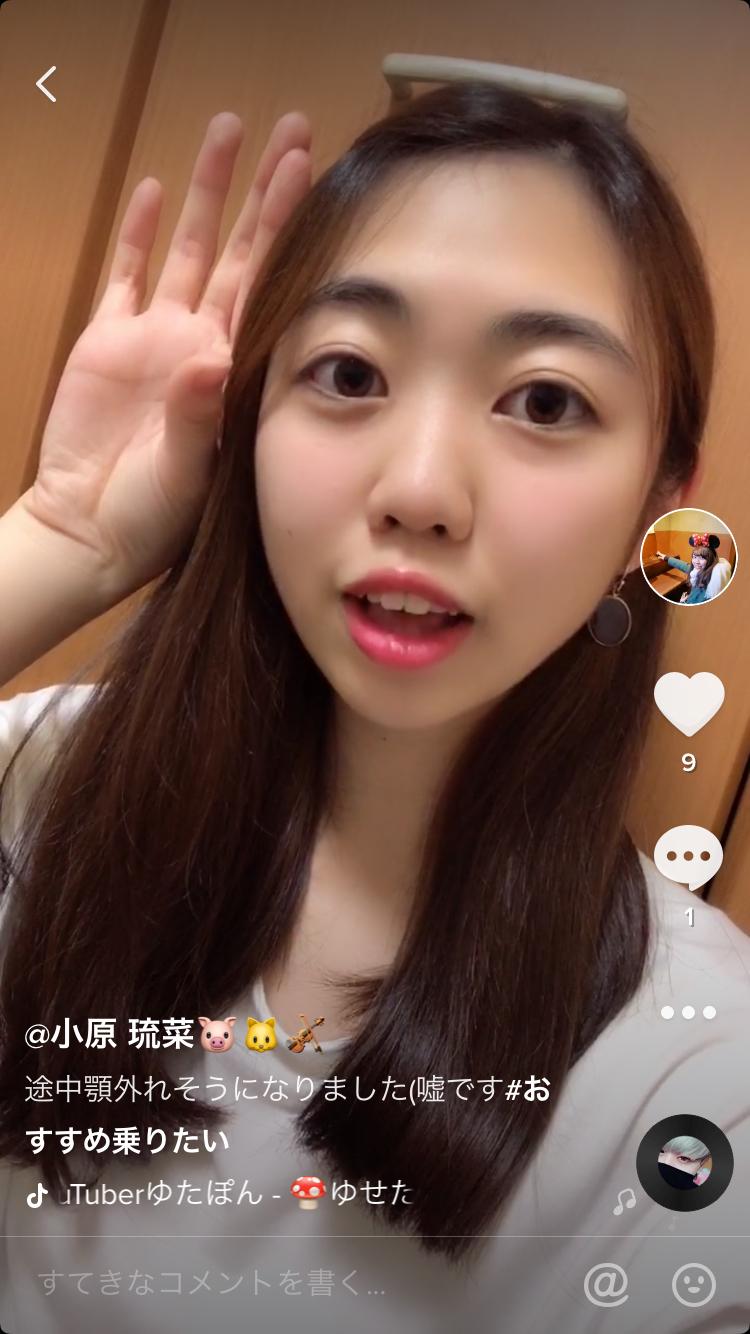Viewport: 750px width, 1334px height.
Task: Open the #おすすめ乗りたい hashtag
Action: [127, 1139]
